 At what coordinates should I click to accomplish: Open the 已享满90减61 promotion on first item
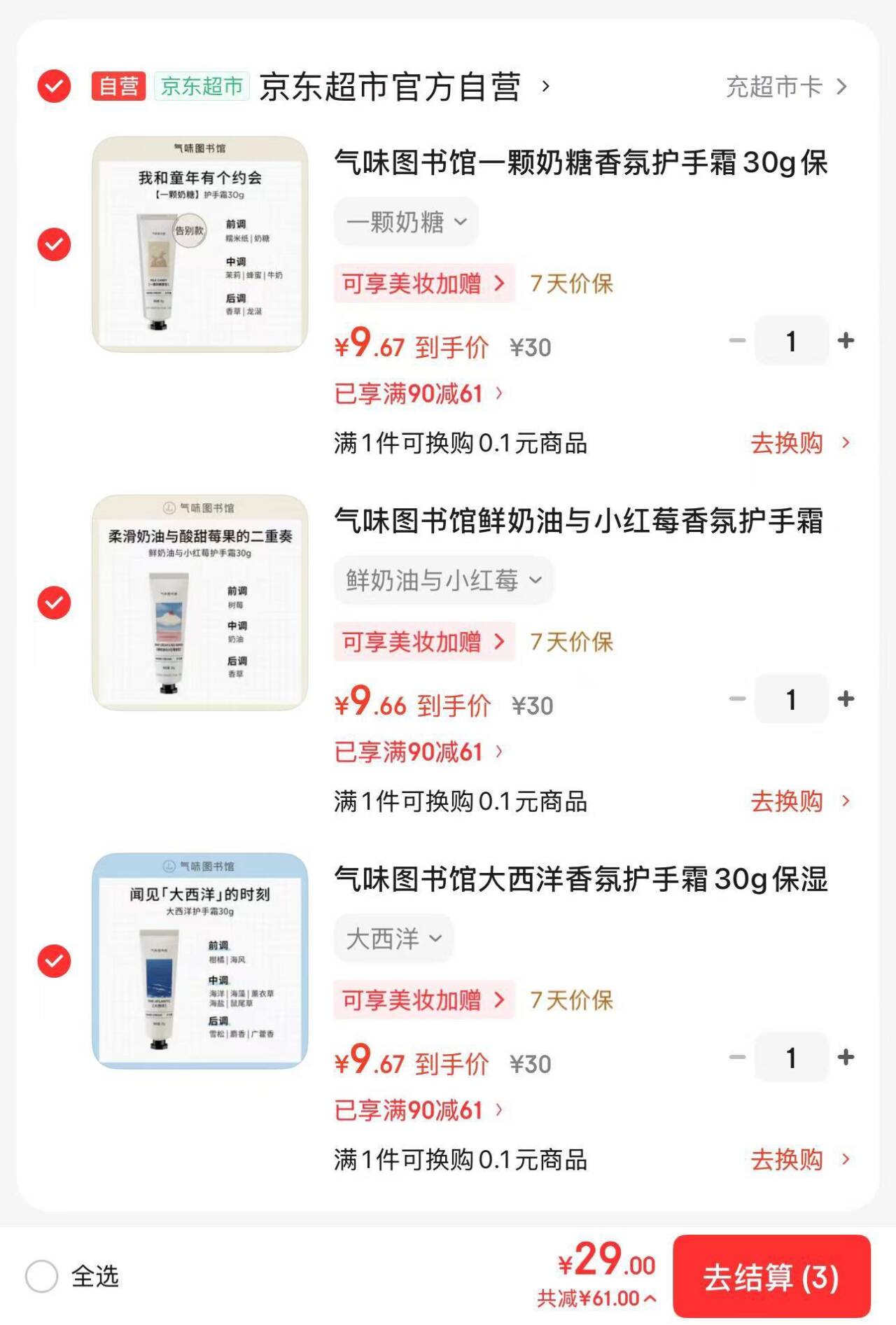click(x=408, y=394)
